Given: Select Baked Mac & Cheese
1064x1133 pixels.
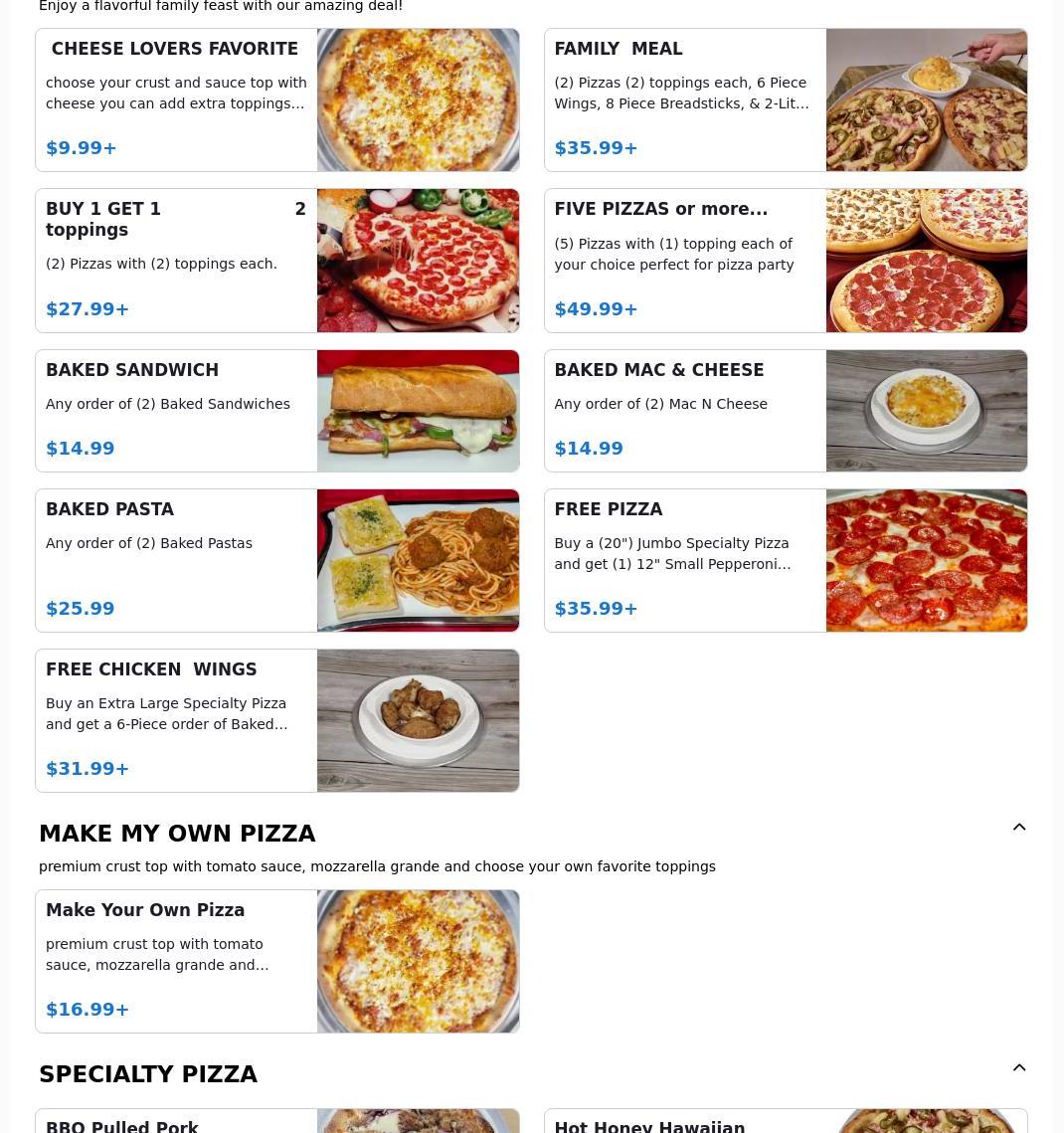Looking at the screenshot, I should click(x=785, y=411).
